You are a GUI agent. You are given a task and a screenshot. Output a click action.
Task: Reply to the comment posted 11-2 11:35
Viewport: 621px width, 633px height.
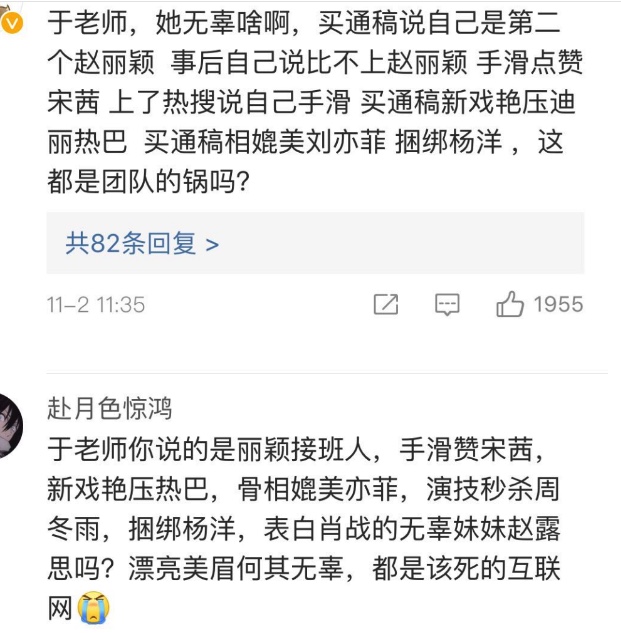point(447,304)
